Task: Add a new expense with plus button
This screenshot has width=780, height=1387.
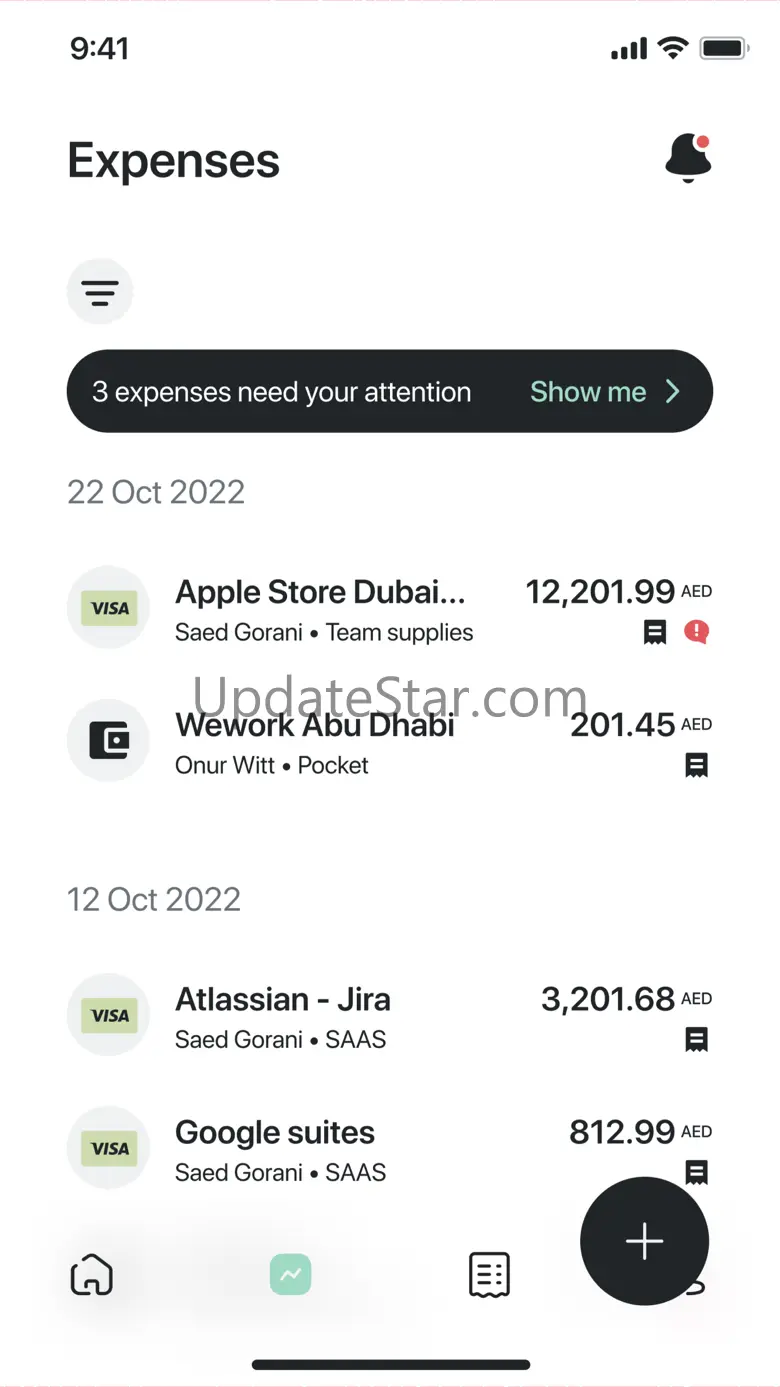Action: tap(645, 1241)
